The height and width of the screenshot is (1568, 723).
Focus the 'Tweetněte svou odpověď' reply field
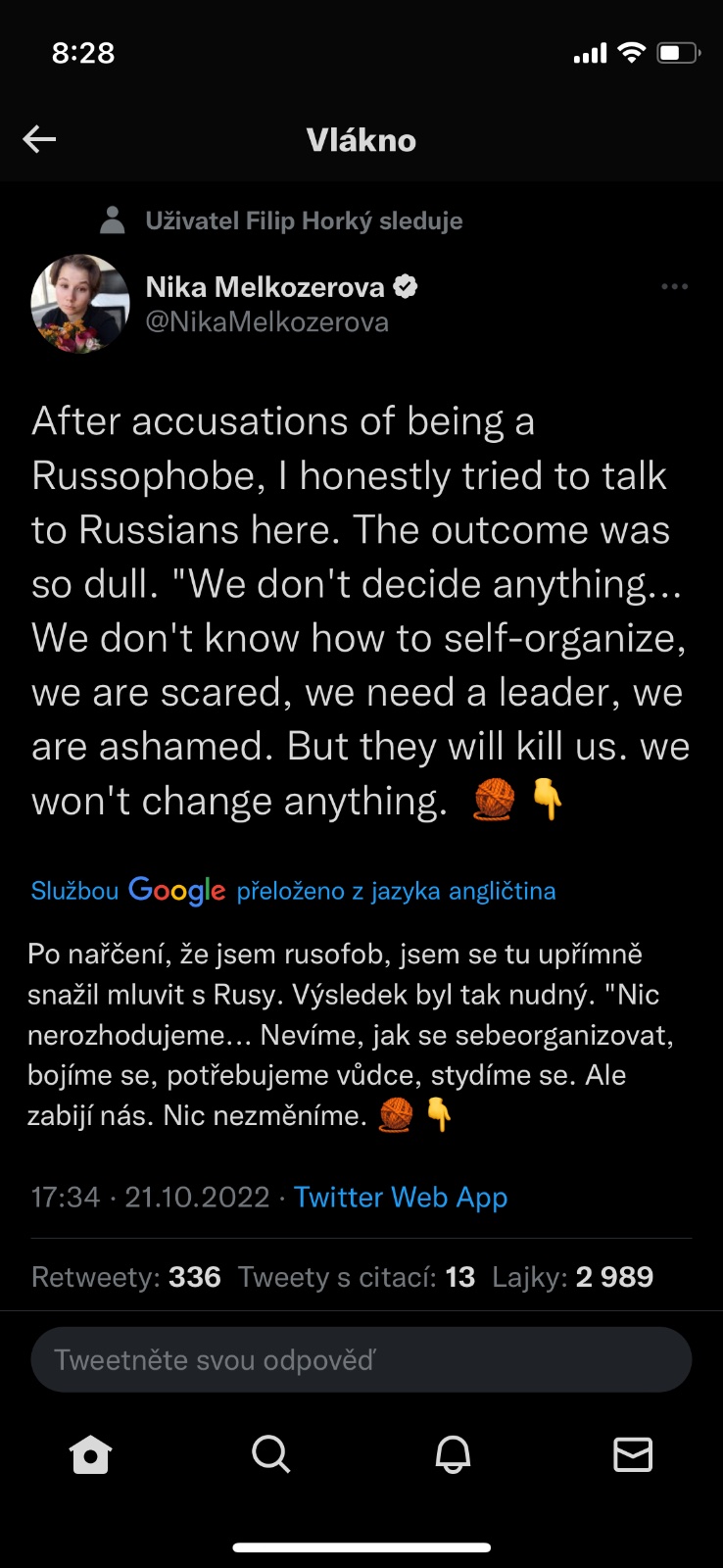click(x=361, y=1359)
